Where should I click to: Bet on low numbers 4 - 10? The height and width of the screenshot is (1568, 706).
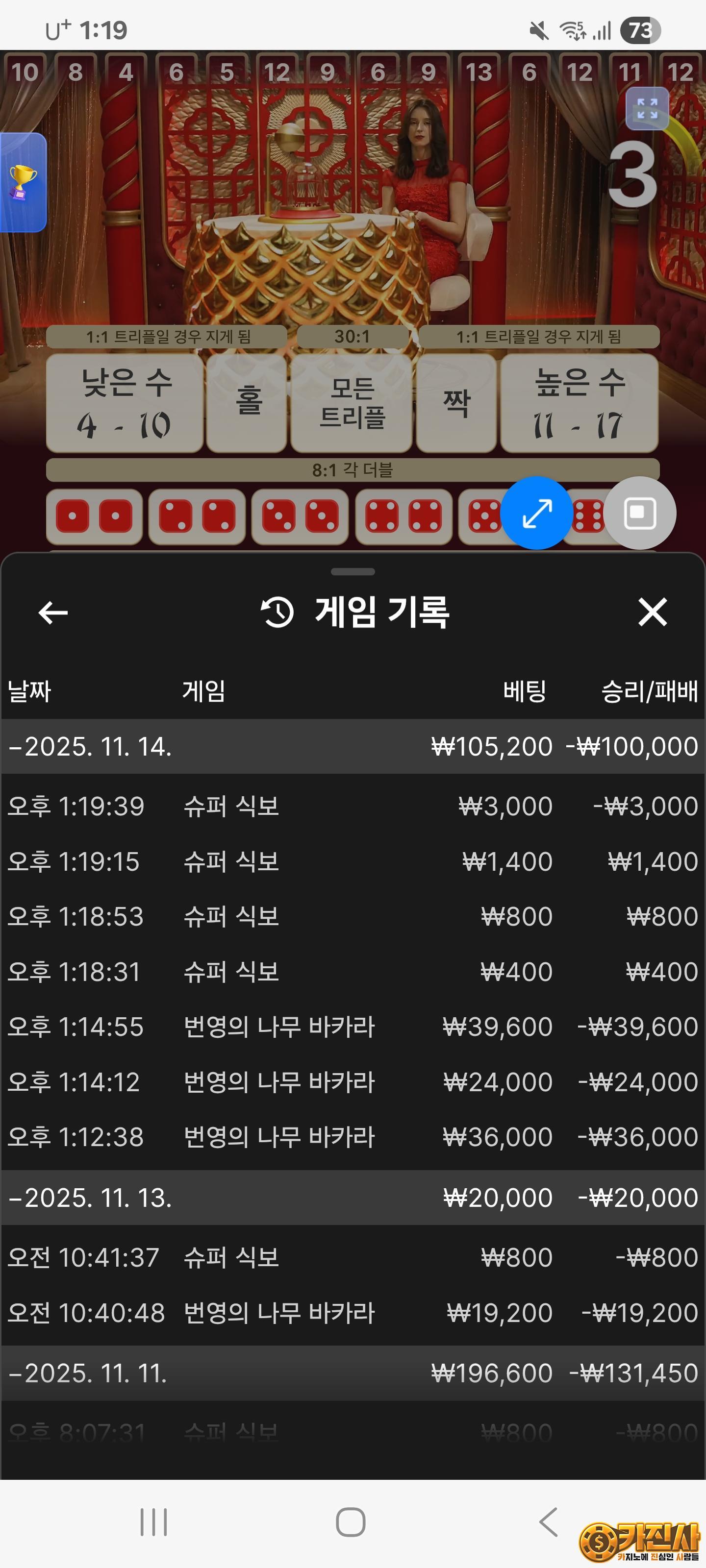pyautogui.click(x=125, y=403)
